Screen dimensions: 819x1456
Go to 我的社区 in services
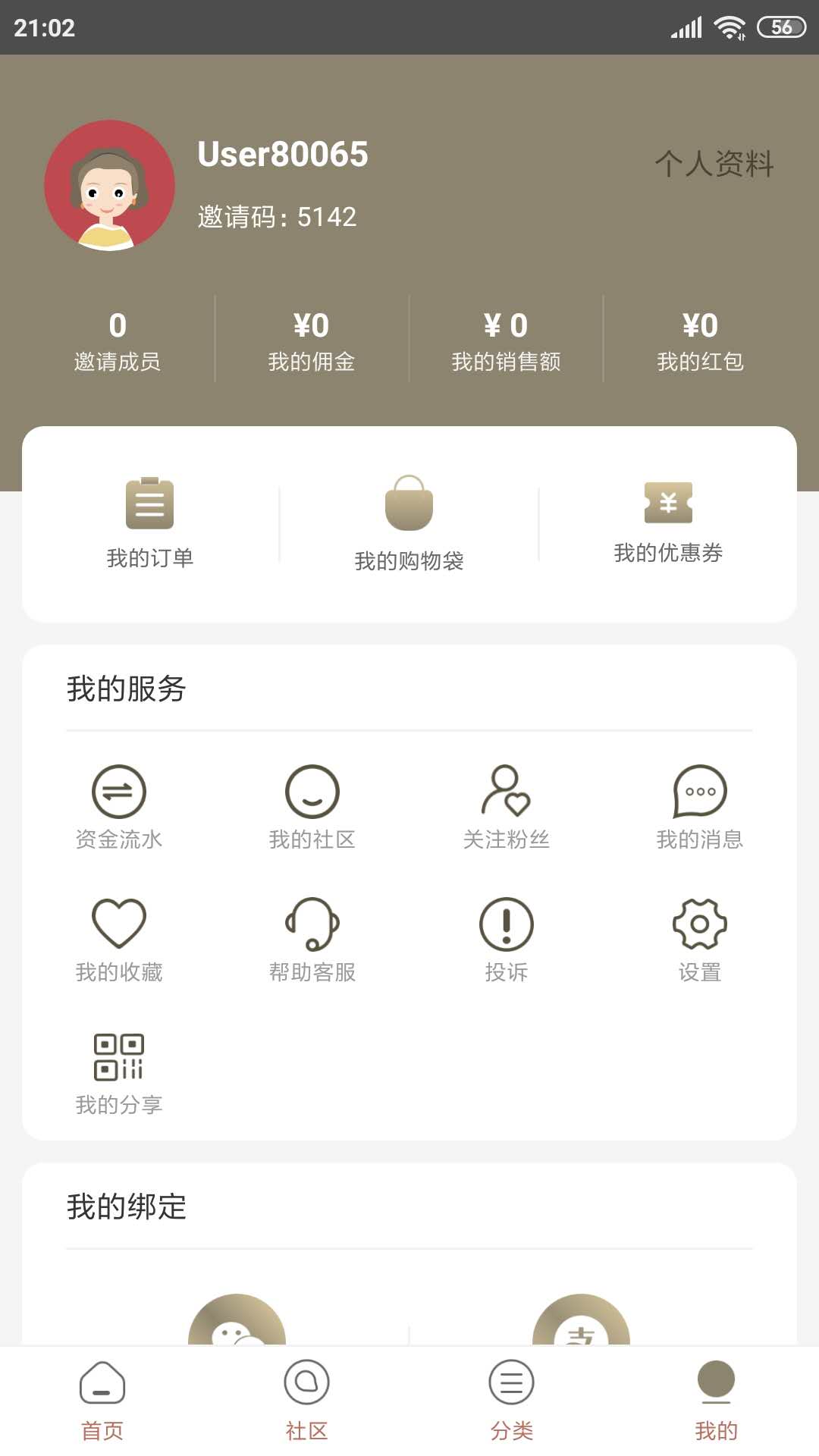[x=312, y=807]
